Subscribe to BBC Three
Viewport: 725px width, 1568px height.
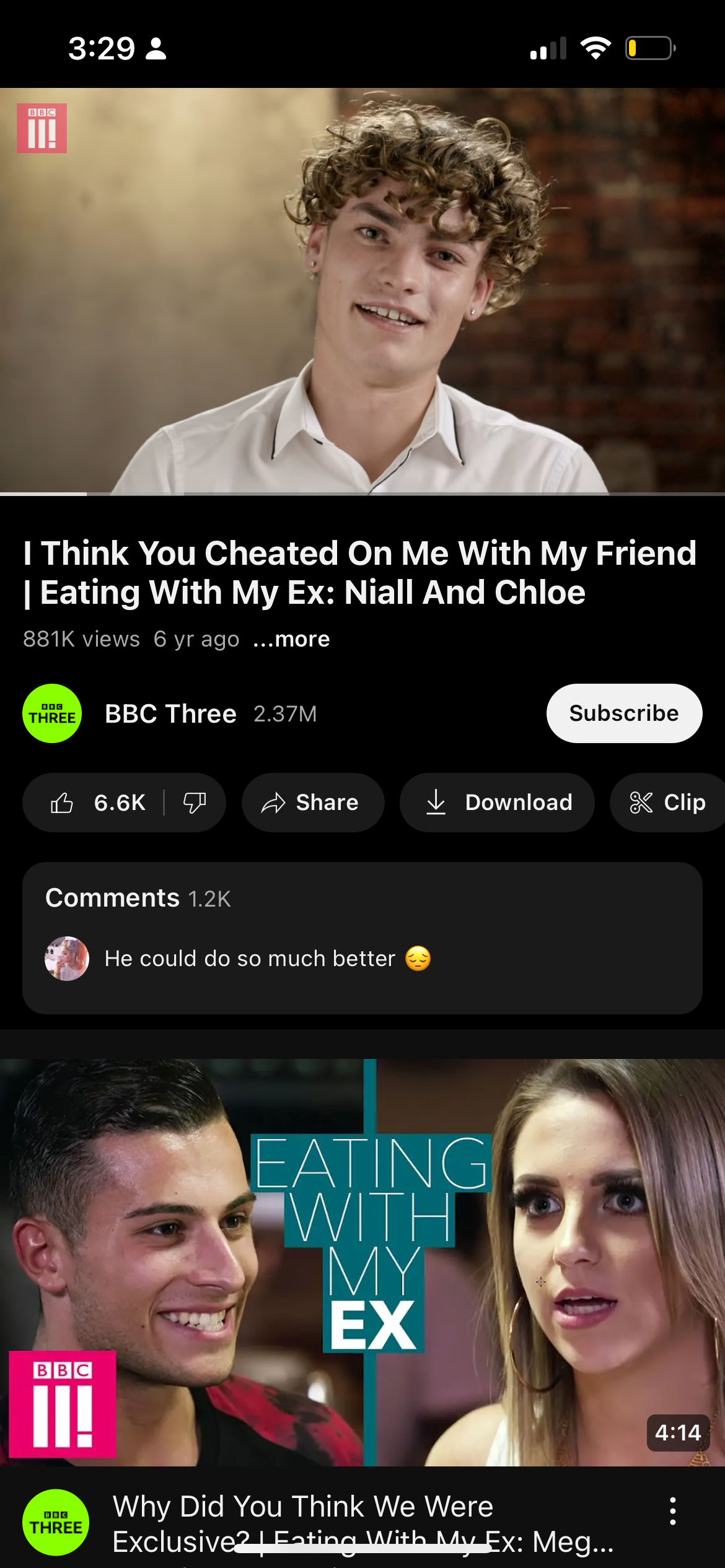click(x=623, y=713)
